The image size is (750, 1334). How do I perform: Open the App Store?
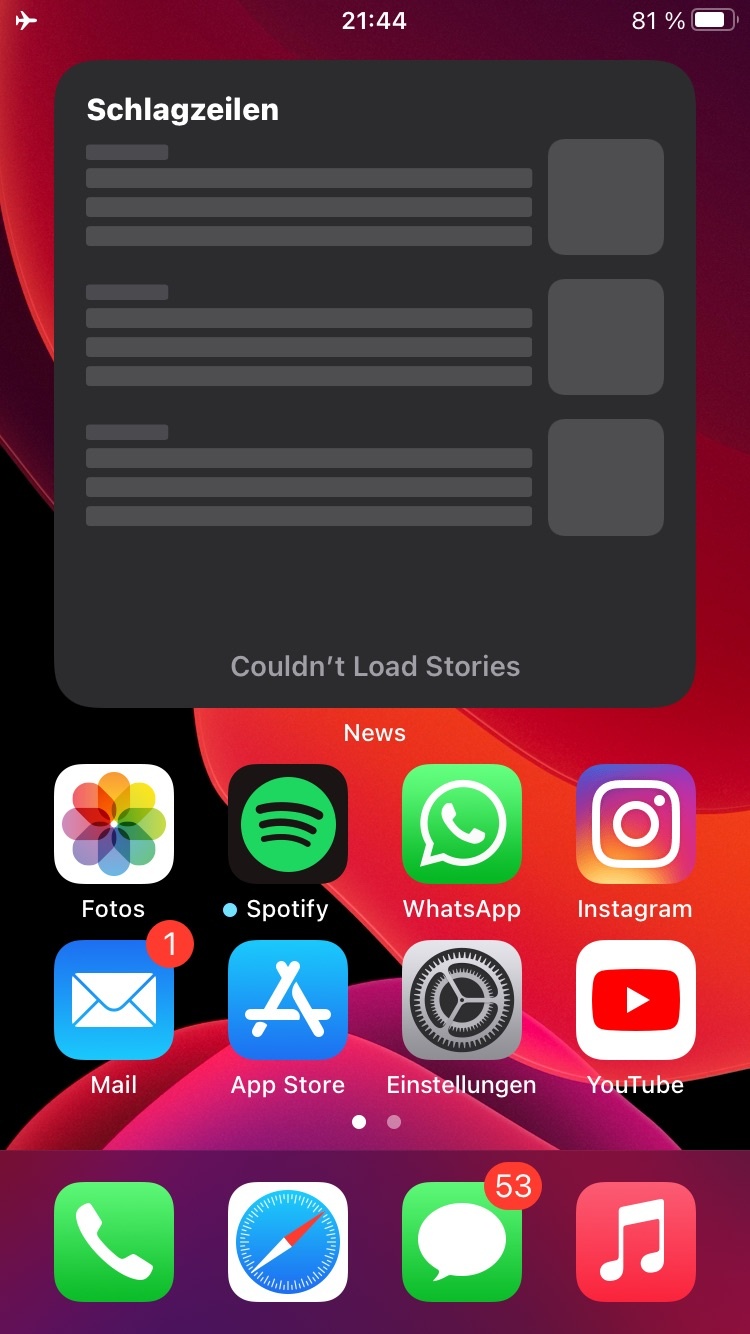point(288,1000)
